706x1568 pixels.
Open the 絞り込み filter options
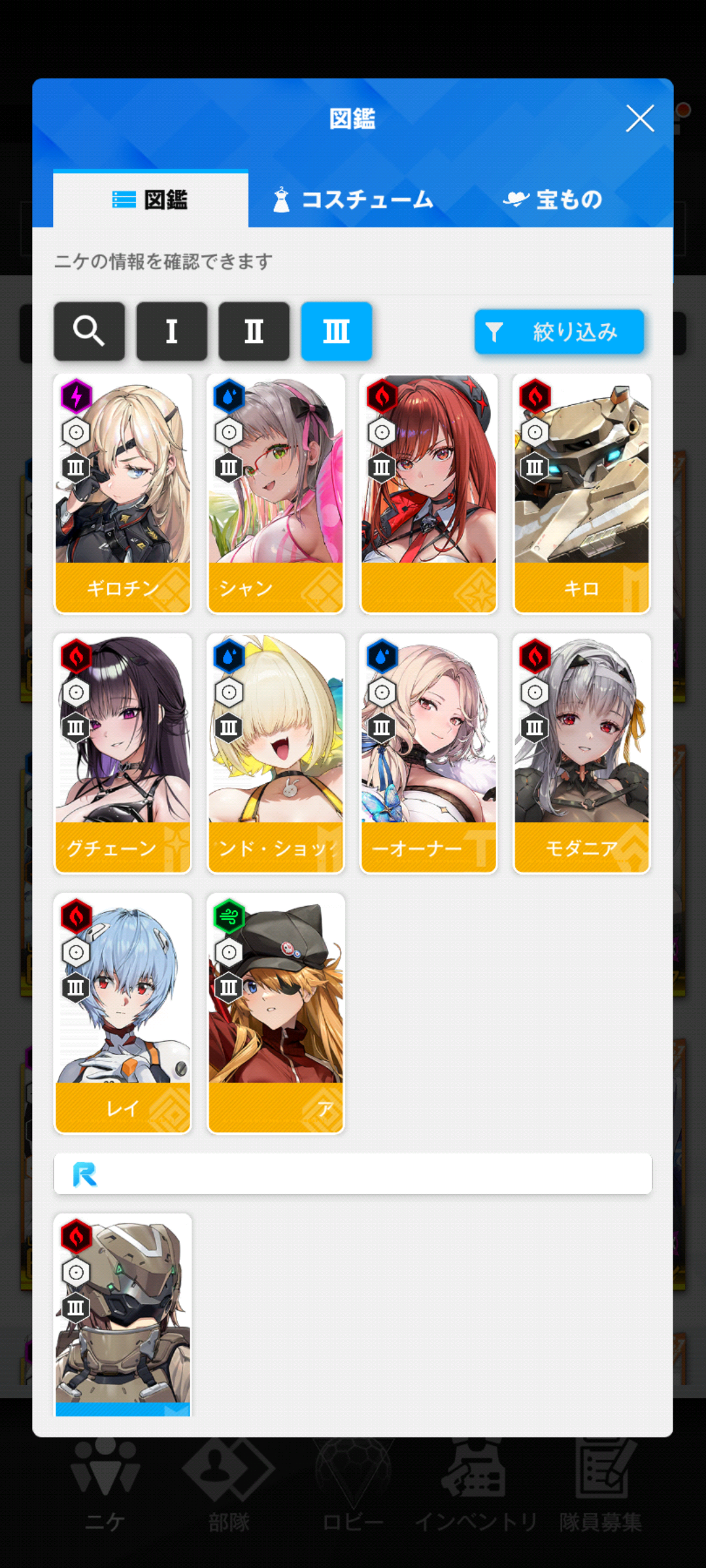pyautogui.click(x=559, y=332)
